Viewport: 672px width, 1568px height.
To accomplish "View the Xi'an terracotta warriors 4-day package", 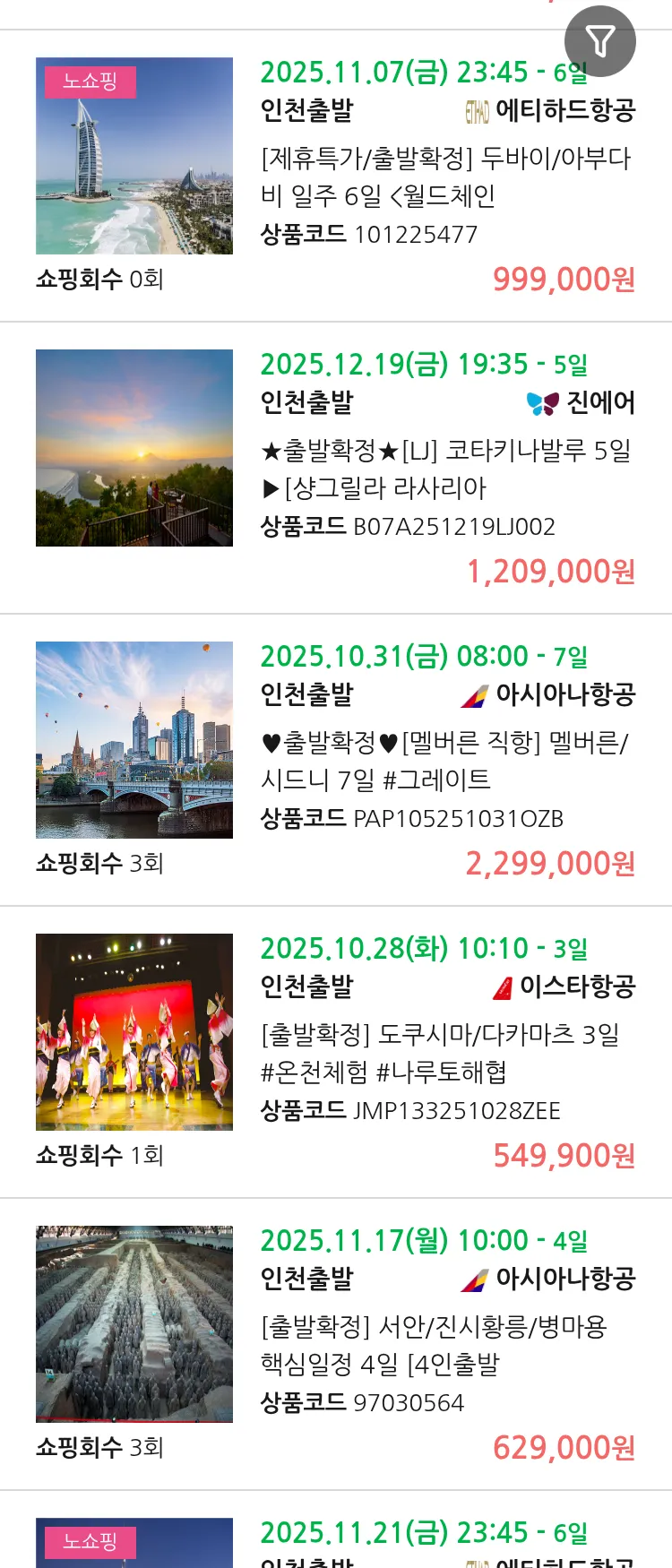I will pyautogui.click(x=445, y=1345).
